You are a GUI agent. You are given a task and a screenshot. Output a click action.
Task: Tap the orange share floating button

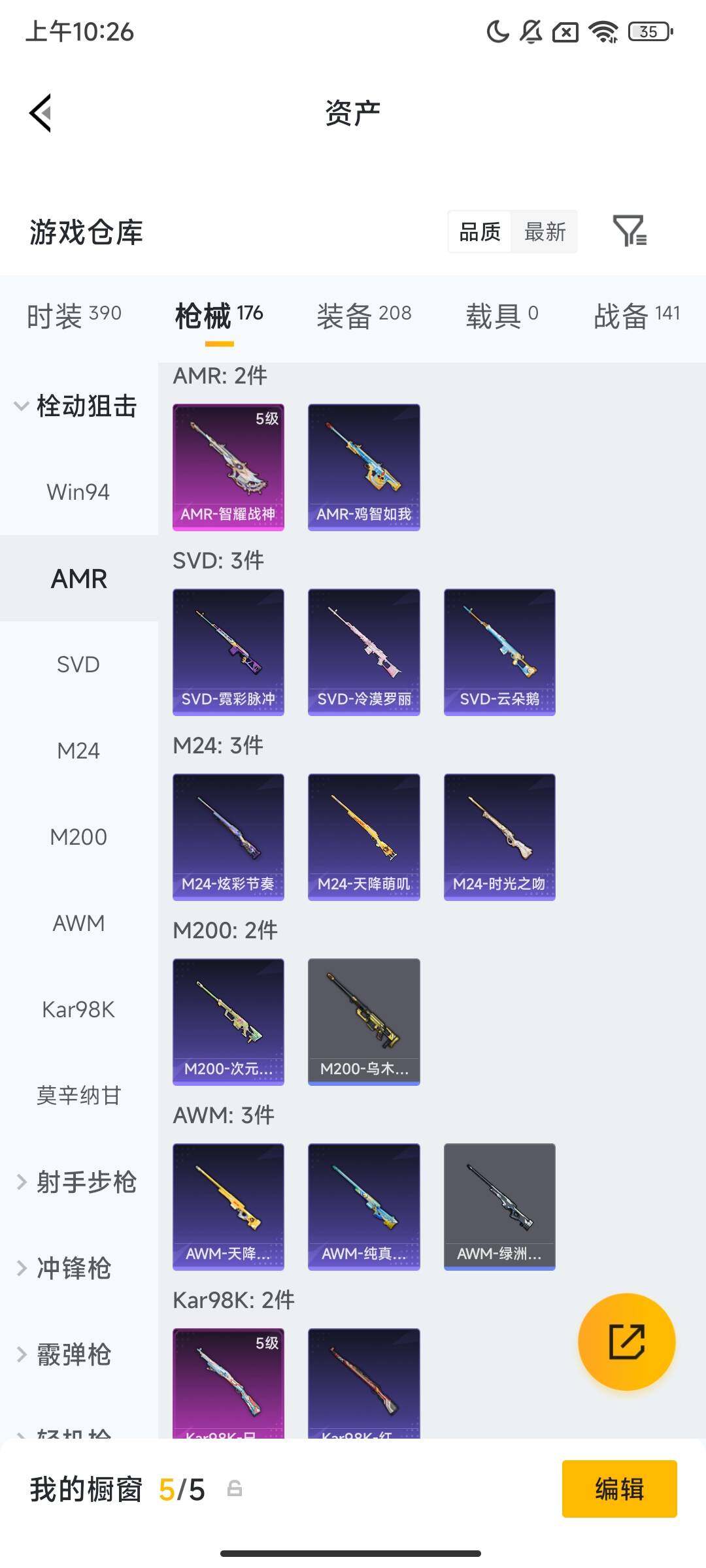626,1341
